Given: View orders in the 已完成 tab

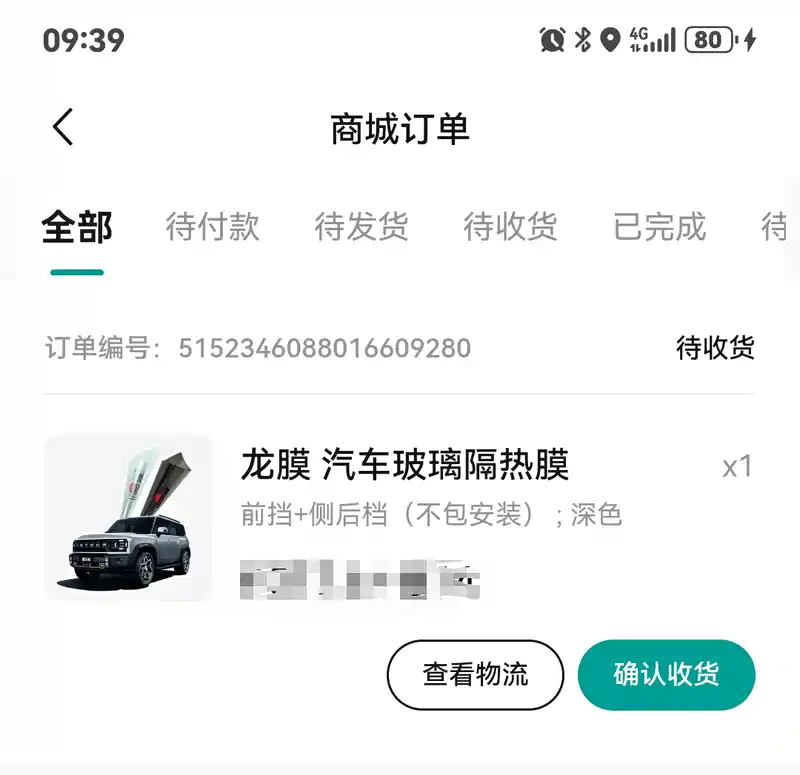Looking at the screenshot, I should pyautogui.click(x=659, y=227).
